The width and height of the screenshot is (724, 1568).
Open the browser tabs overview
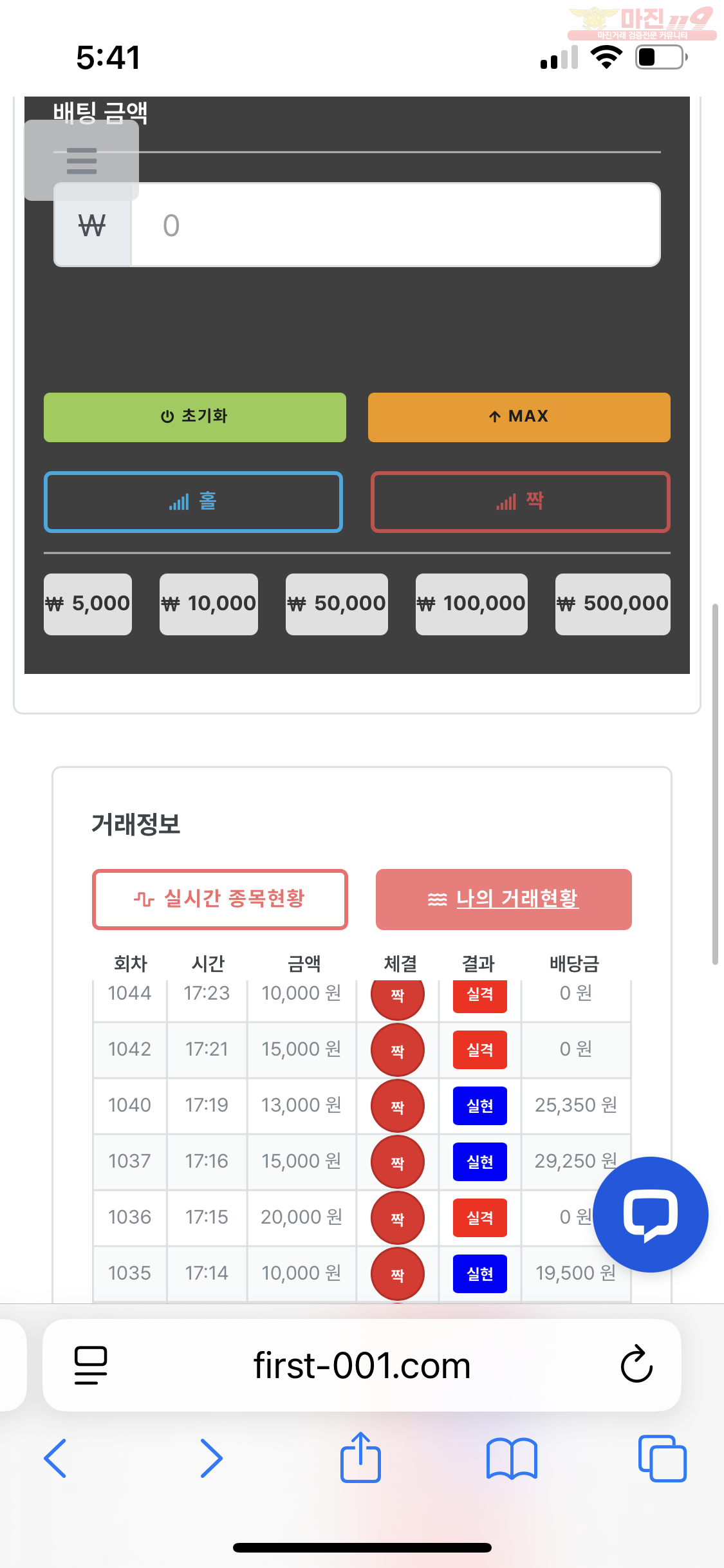[x=662, y=1458]
